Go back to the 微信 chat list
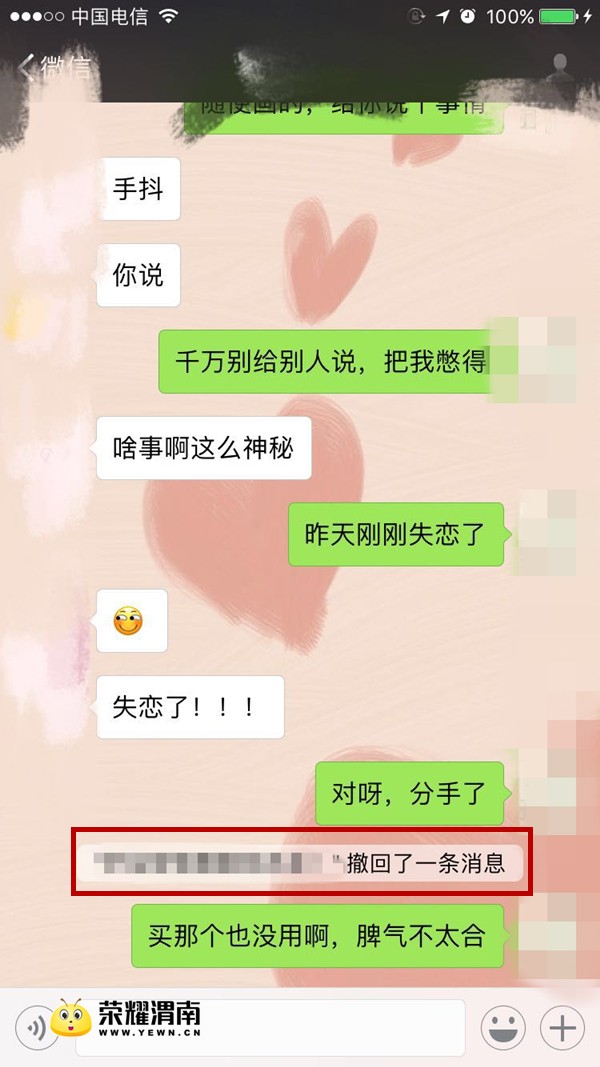 pyautogui.click(x=55, y=67)
